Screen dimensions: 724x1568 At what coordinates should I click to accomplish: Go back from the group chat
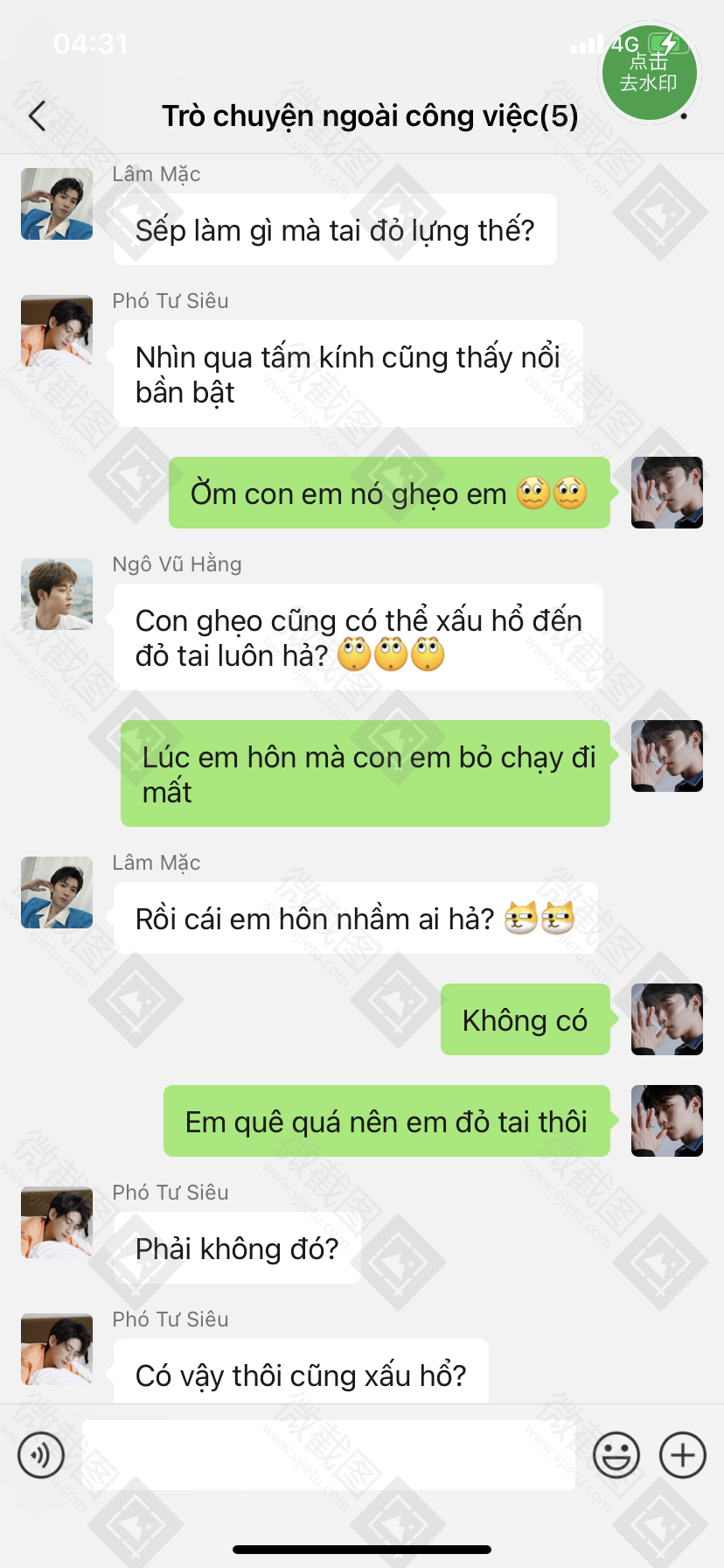point(38,115)
